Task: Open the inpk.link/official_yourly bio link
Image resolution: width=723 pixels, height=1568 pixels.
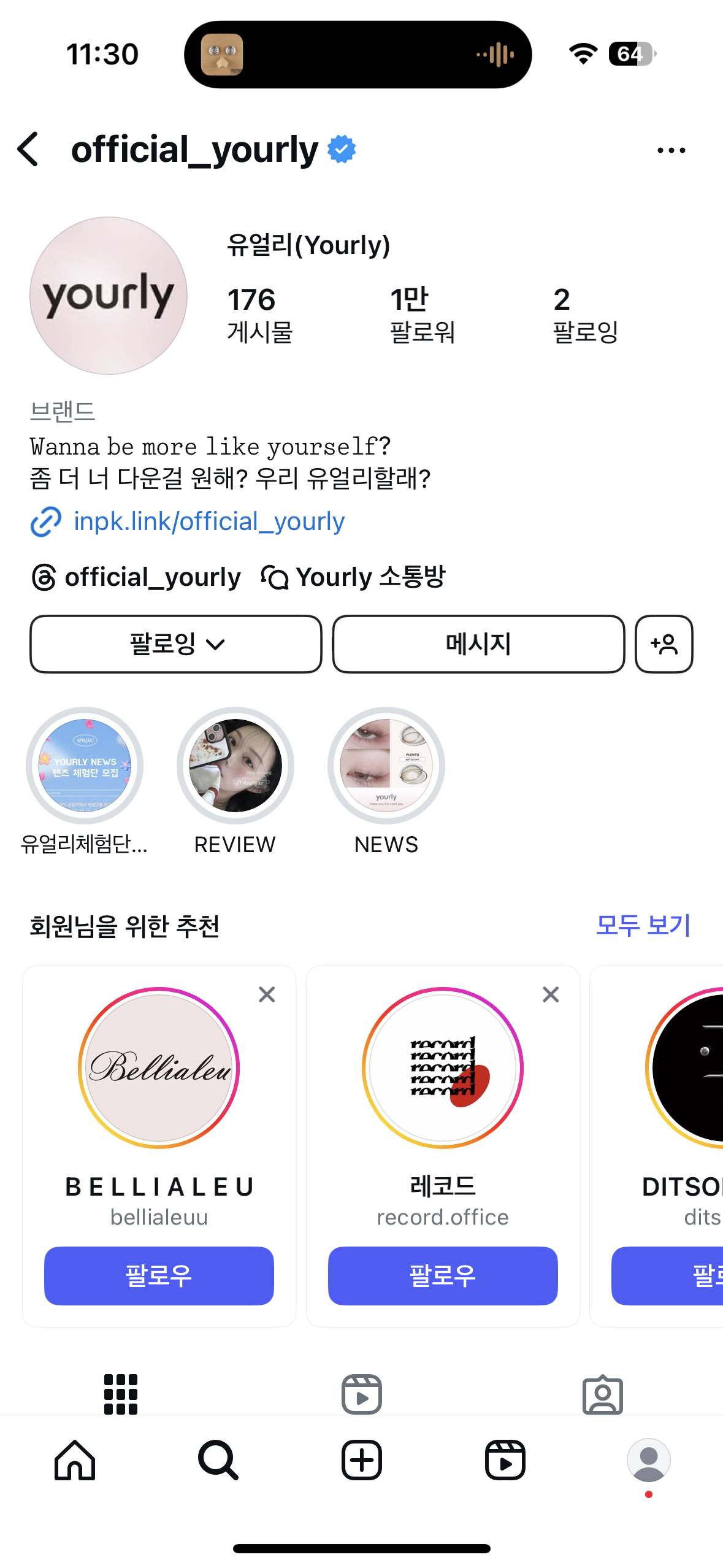Action: pos(208,521)
